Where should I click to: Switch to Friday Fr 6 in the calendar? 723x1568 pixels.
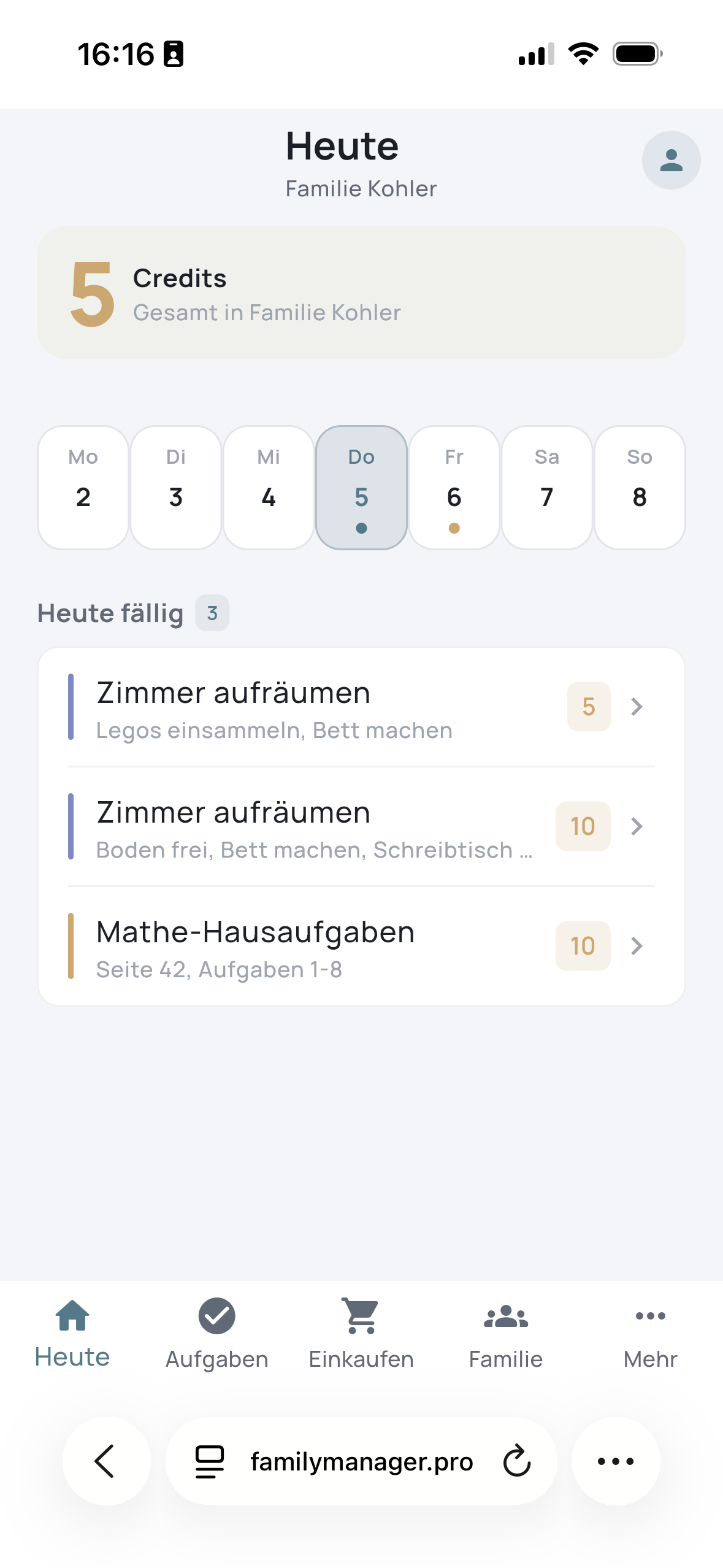tap(454, 486)
